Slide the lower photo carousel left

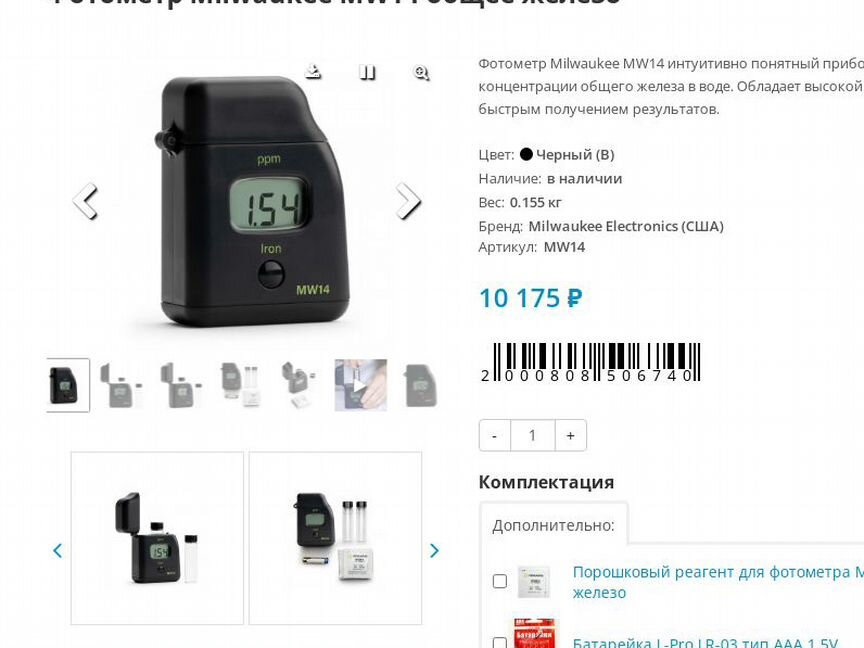pyautogui.click(x=57, y=551)
